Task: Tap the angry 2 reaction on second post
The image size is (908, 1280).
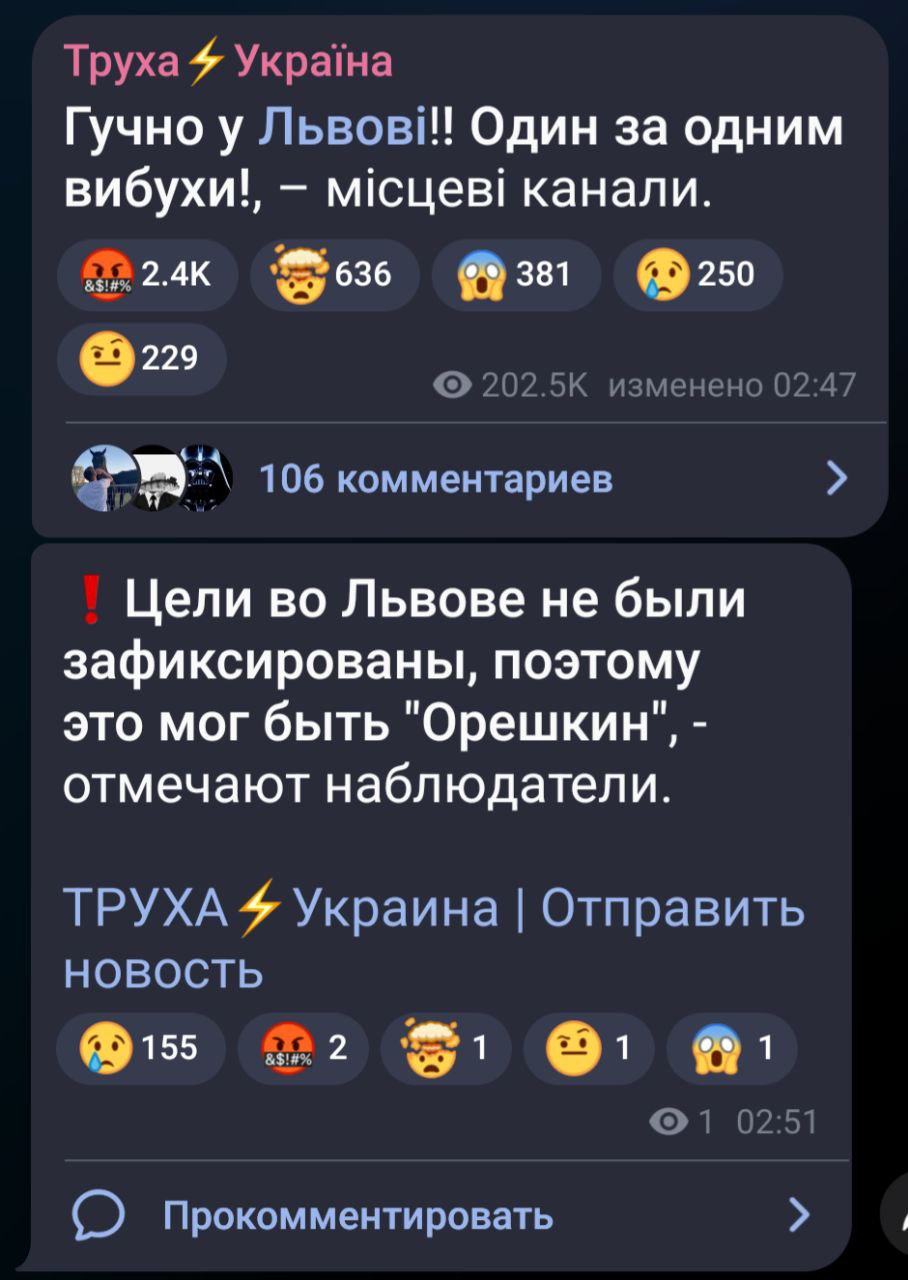Action: (303, 1049)
